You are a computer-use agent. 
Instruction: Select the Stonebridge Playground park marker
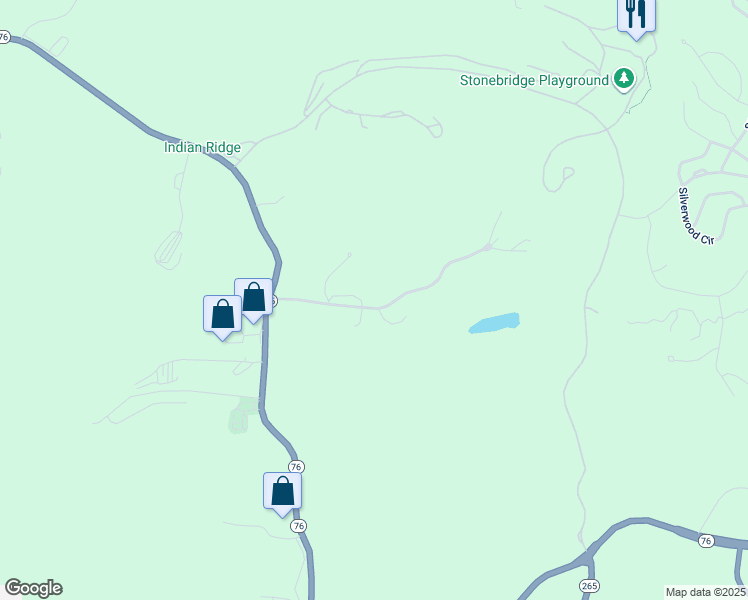(x=625, y=79)
